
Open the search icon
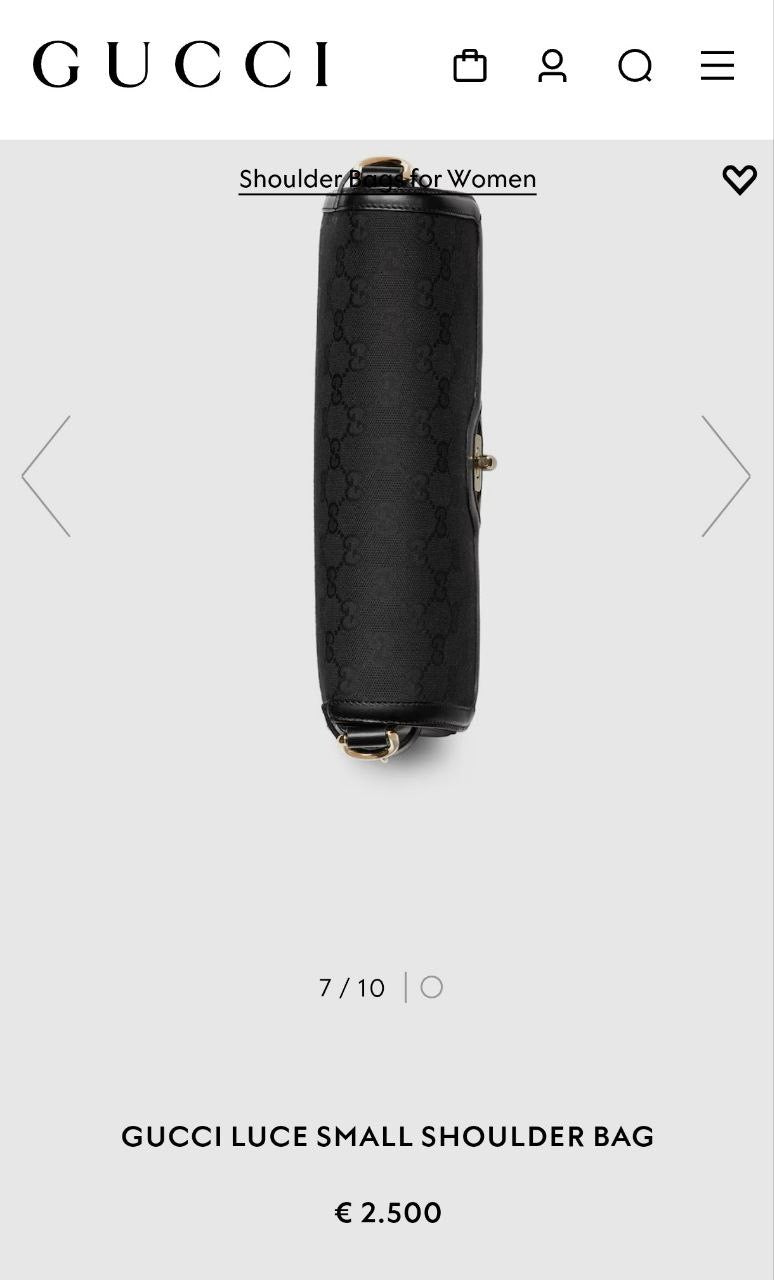pyautogui.click(x=635, y=67)
